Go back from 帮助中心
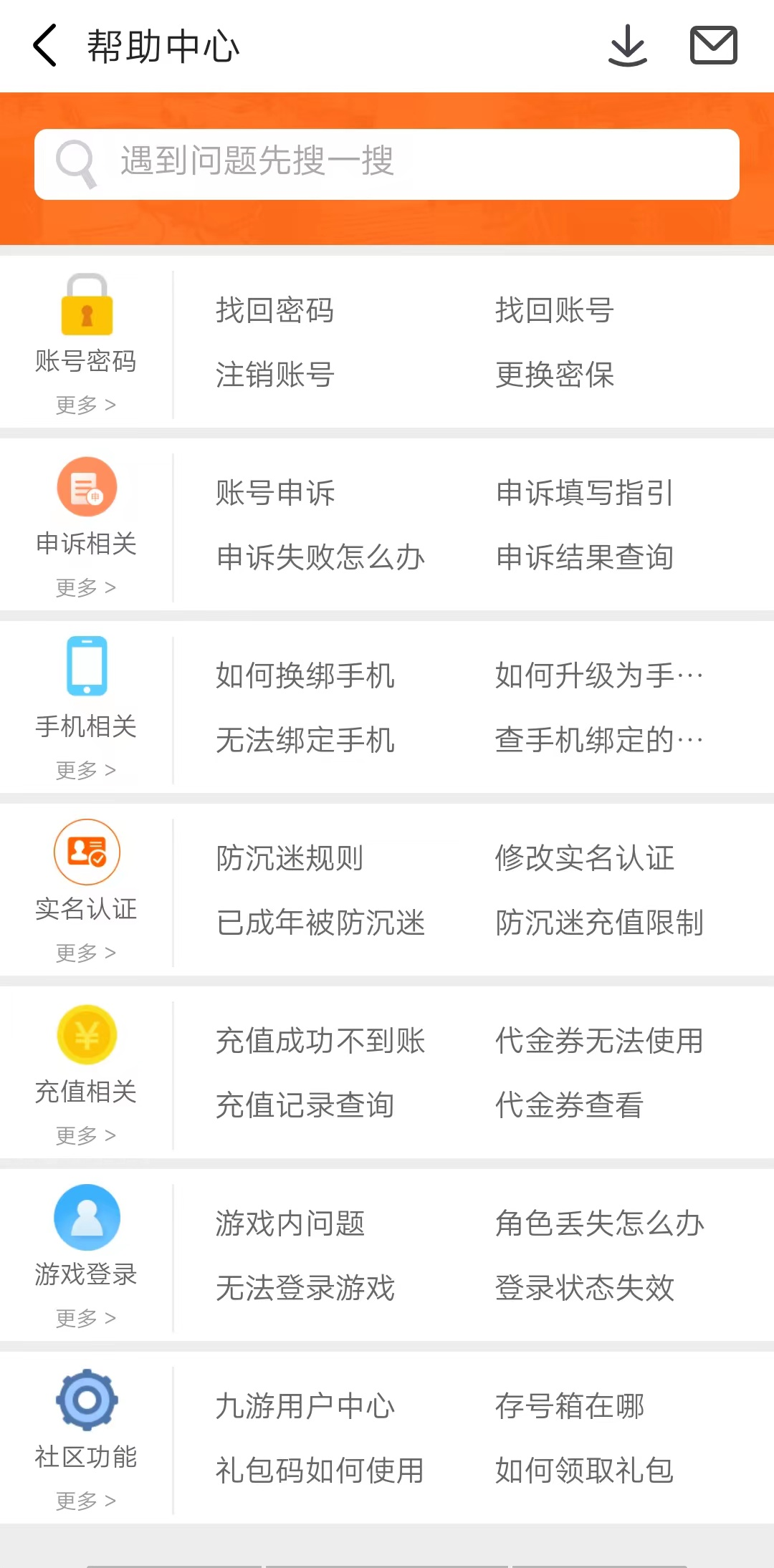 pyautogui.click(x=44, y=46)
